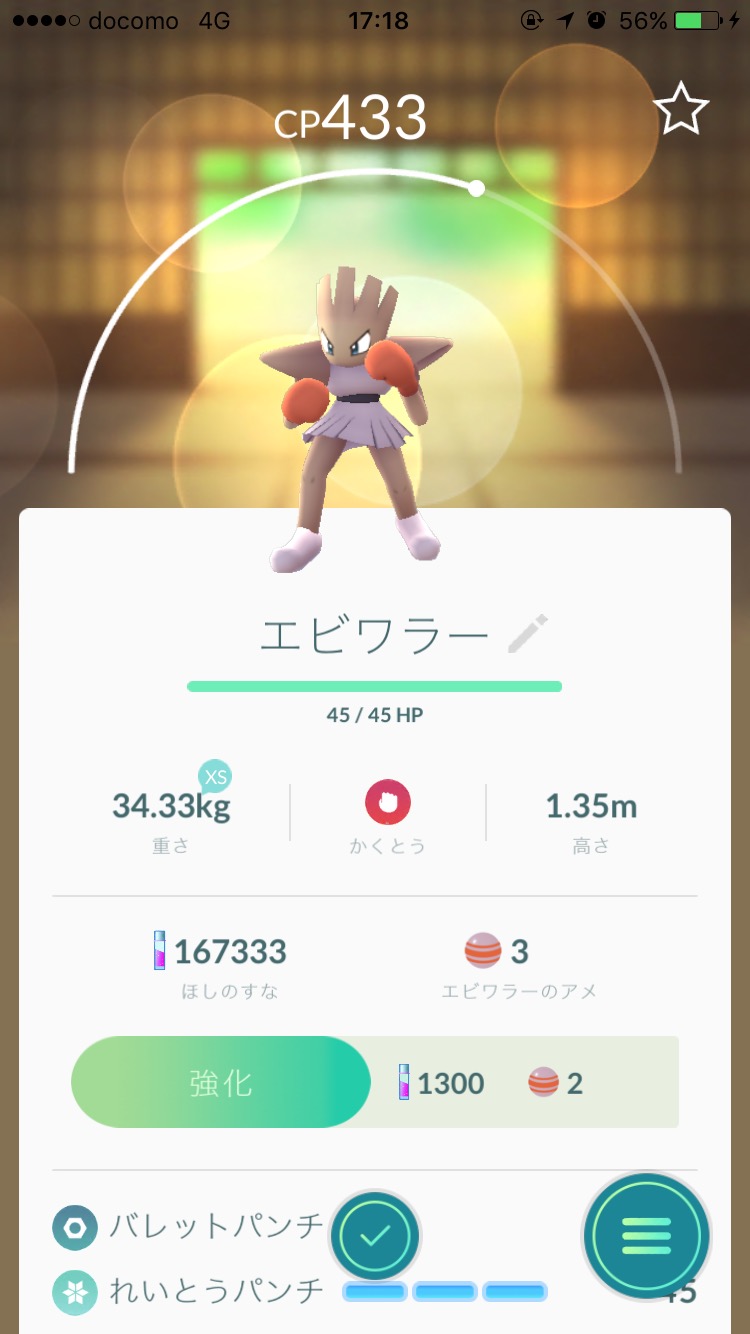Viewport: 750px width, 1334px height.
Task: Edit エビワラー nickname with the pencil
Action: tap(528, 635)
